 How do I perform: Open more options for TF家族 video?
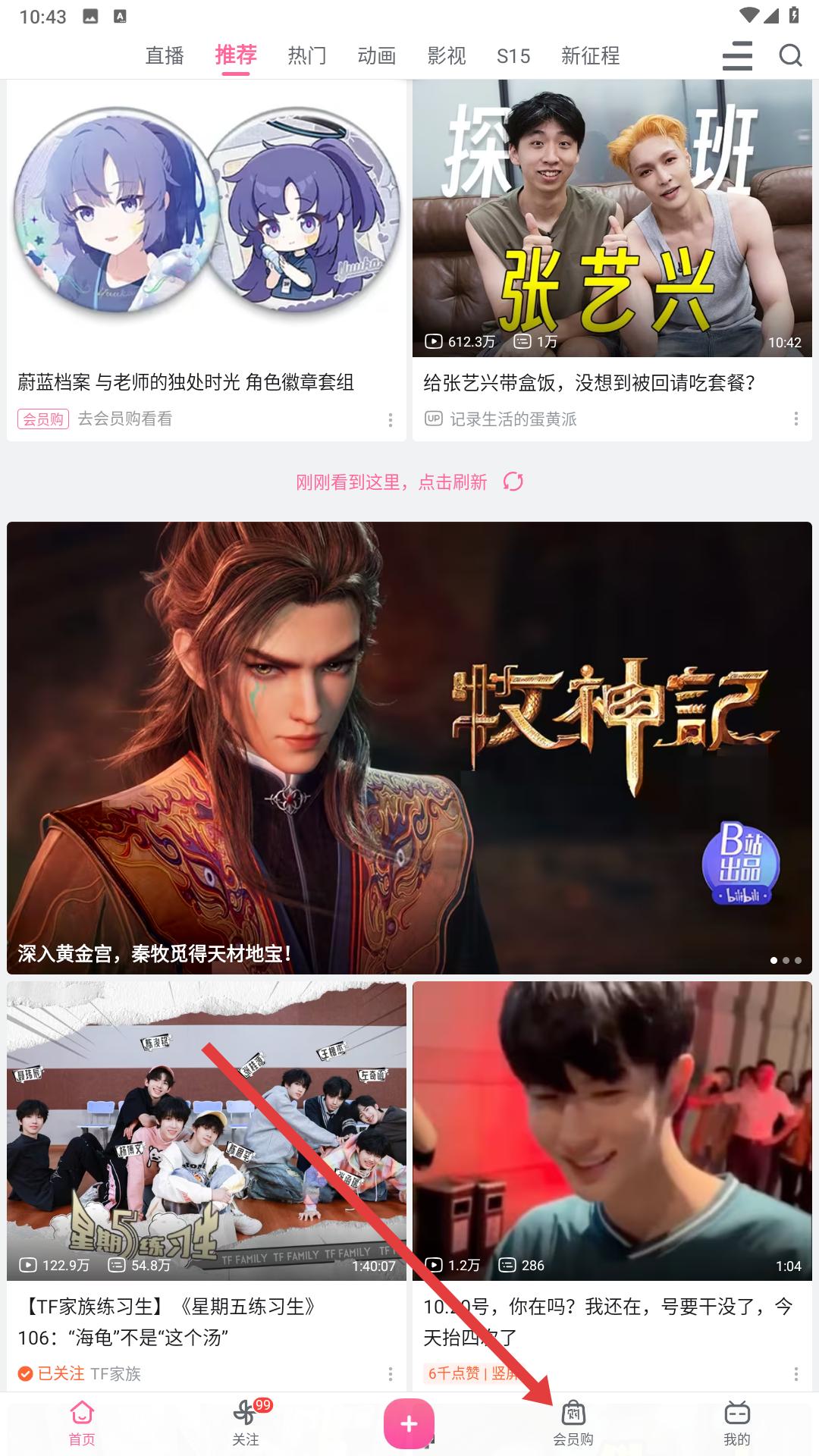tap(391, 1373)
